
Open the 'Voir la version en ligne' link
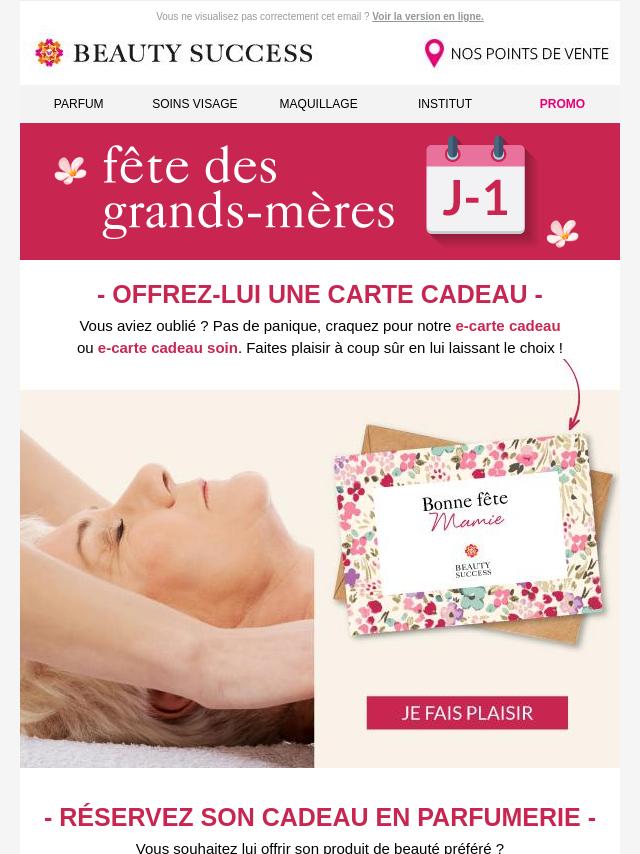coord(427,17)
